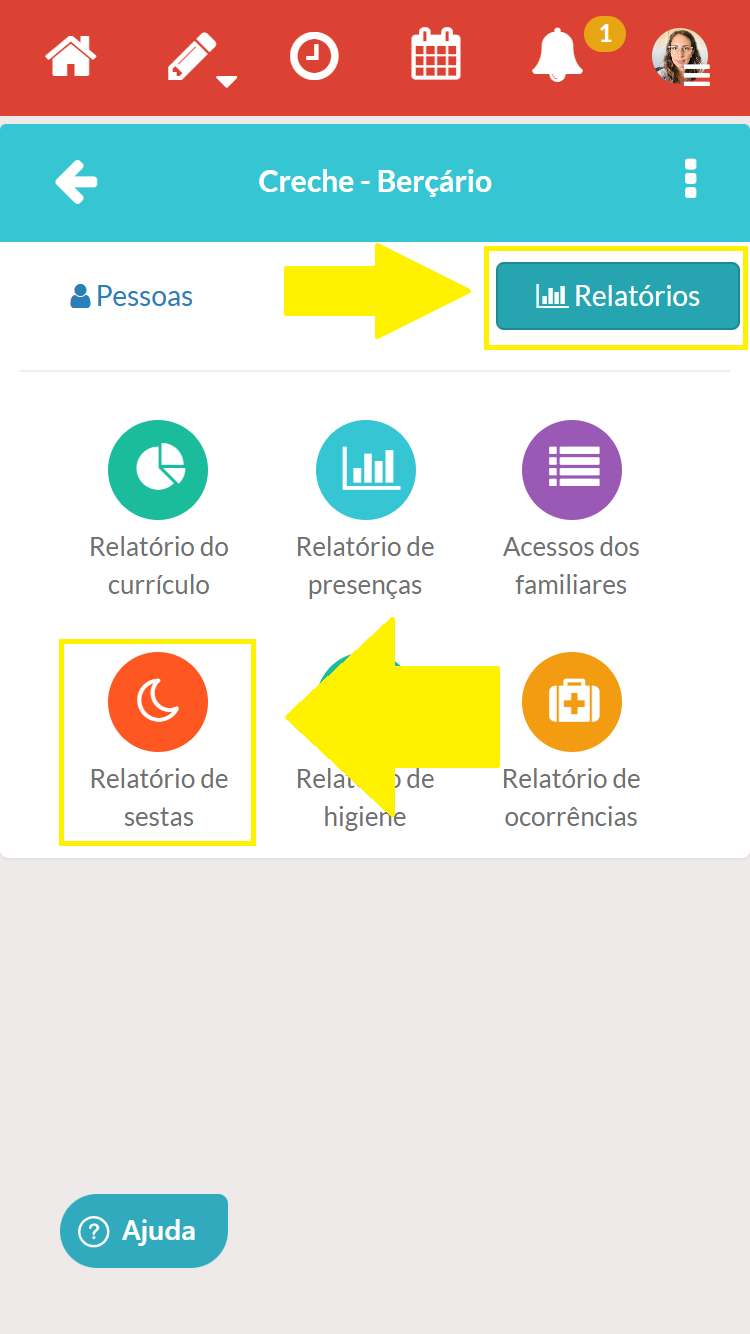The image size is (750, 1334).
Task: Open Relatório de ocorrências
Action: click(571, 740)
